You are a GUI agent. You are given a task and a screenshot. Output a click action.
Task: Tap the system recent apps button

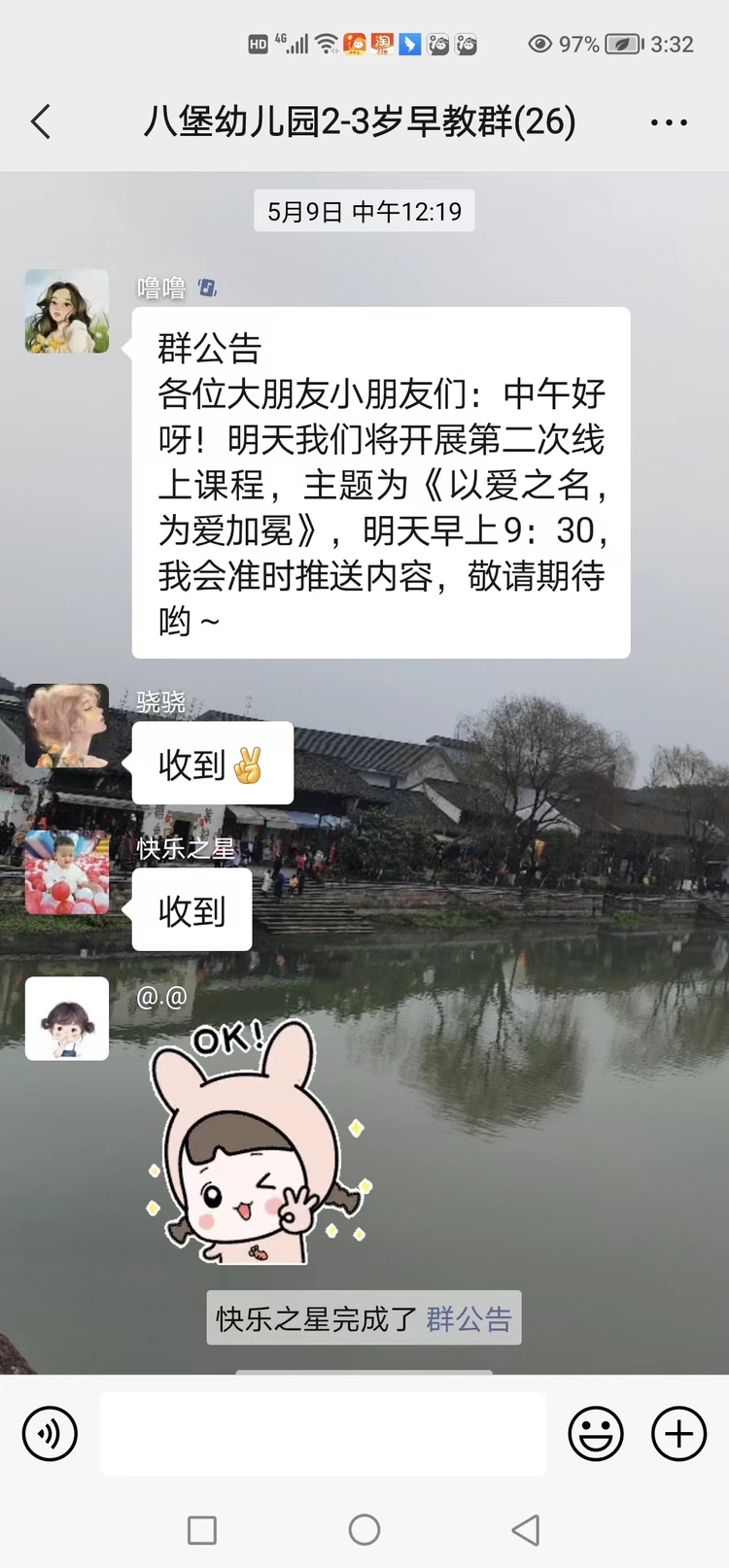[x=202, y=1530]
